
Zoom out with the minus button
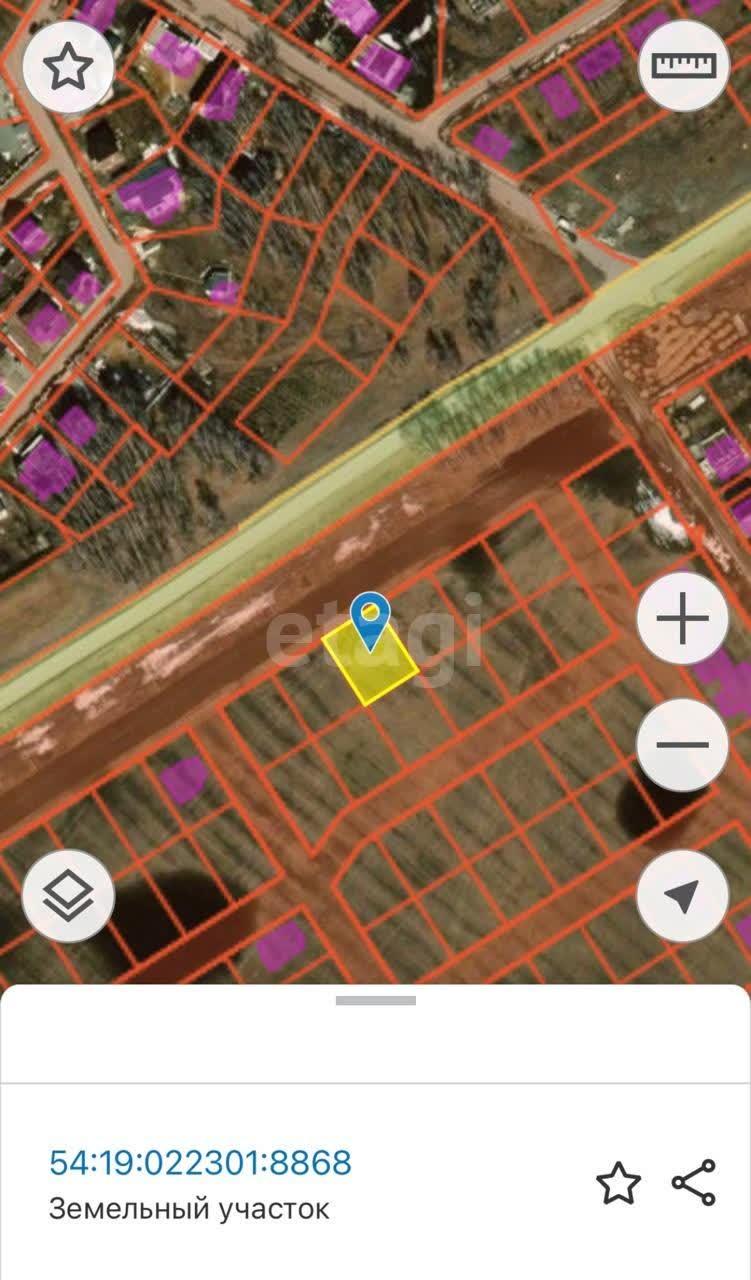pyautogui.click(x=683, y=745)
